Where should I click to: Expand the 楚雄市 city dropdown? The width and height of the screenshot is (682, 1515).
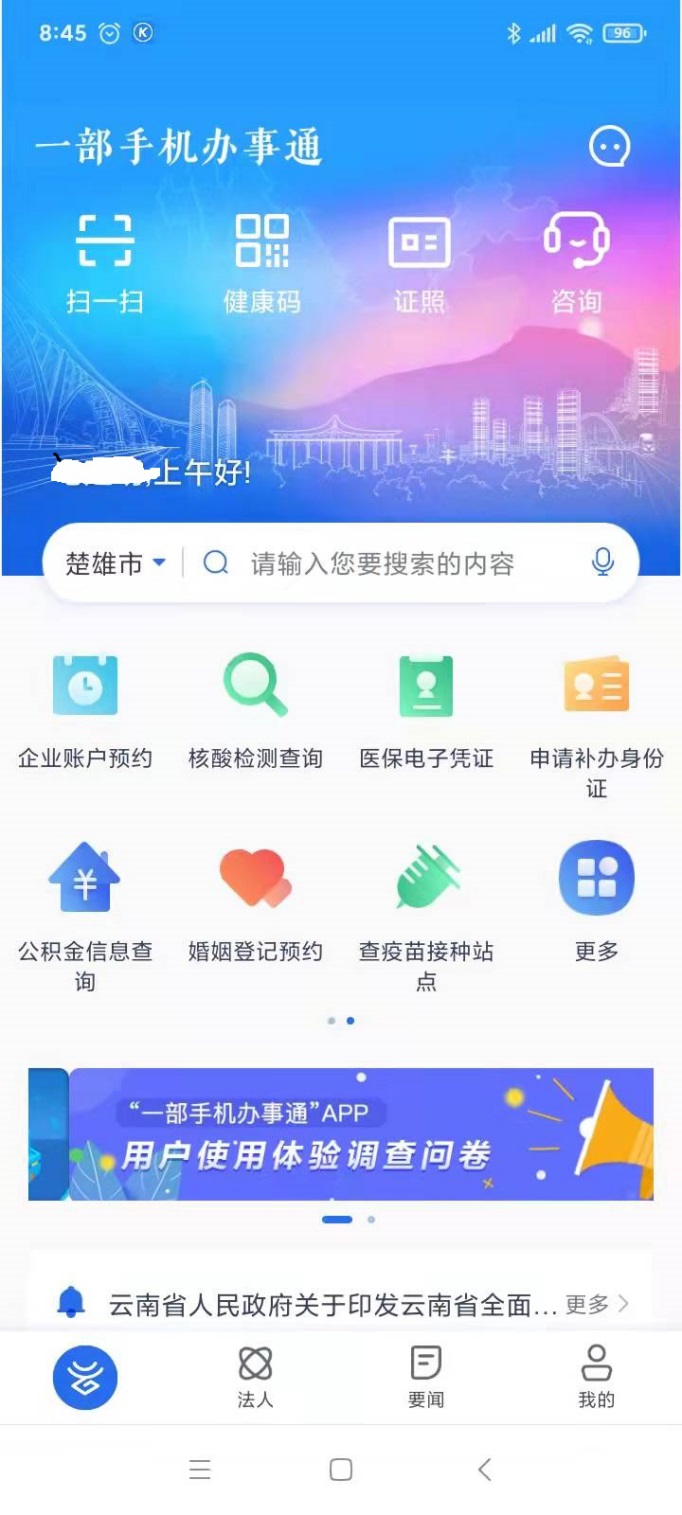tap(115, 564)
